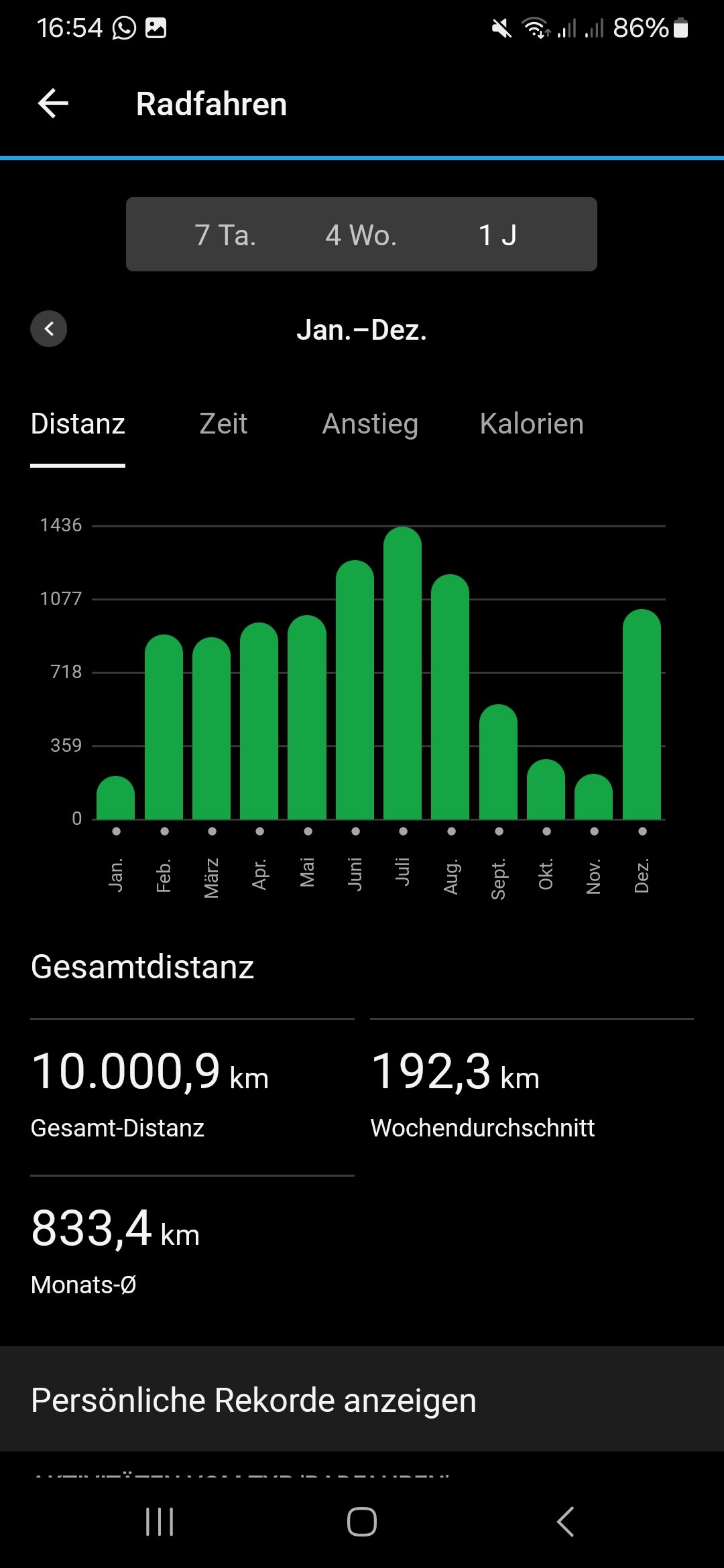This screenshot has width=724, height=1568.
Task: Select the 4 Wo. time range
Action: click(361, 235)
